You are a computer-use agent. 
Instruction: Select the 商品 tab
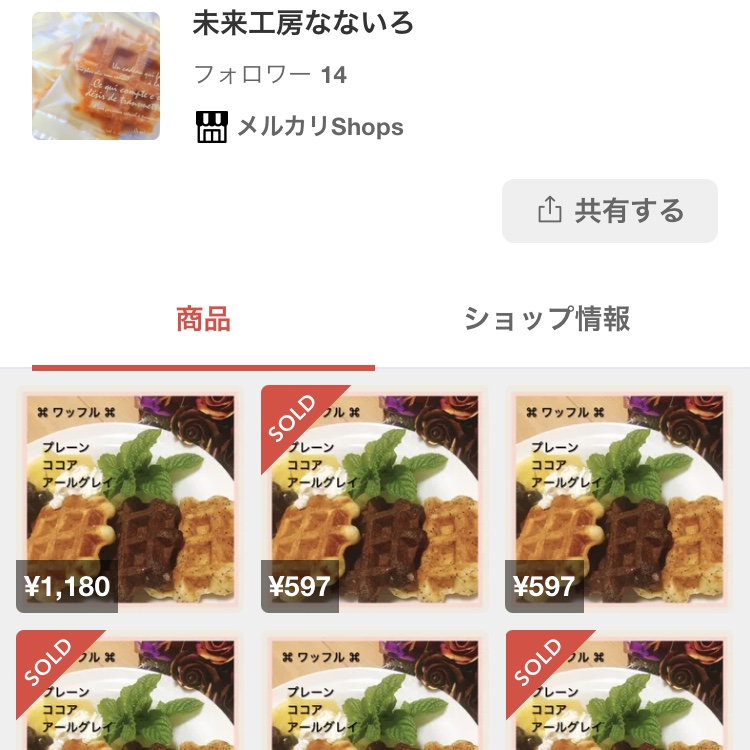point(203,319)
